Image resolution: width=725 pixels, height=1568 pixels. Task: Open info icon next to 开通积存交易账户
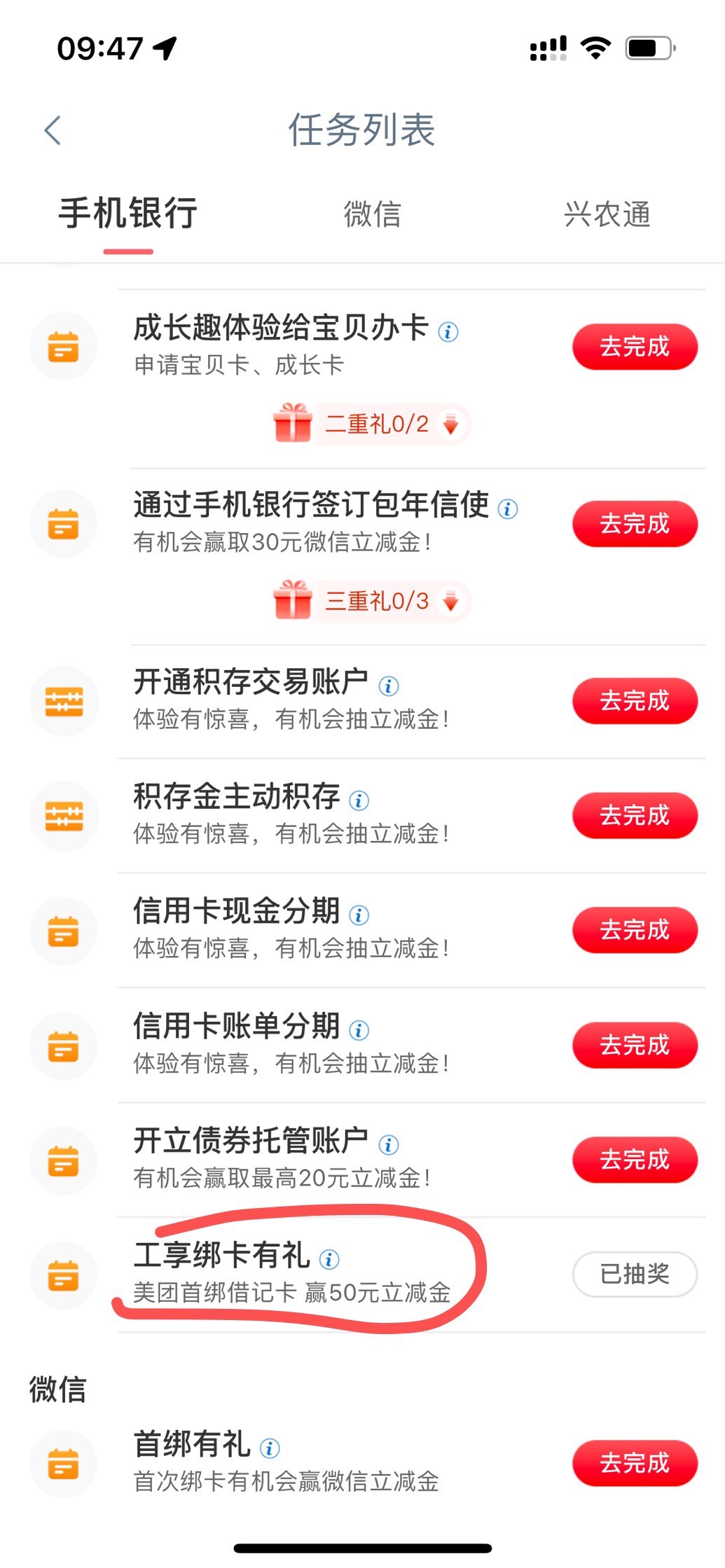(389, 686)
